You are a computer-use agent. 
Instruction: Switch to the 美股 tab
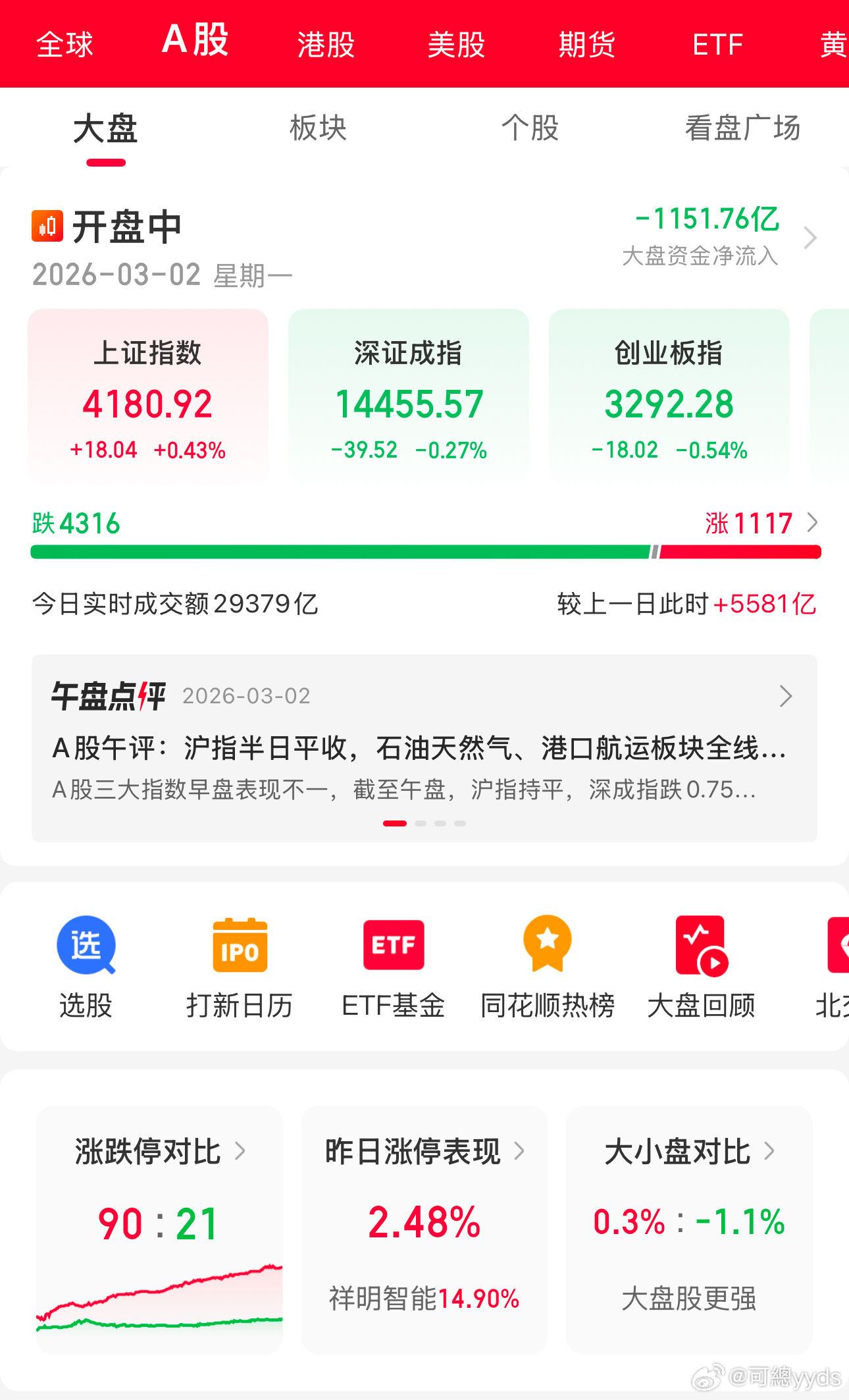coord(455,43)
